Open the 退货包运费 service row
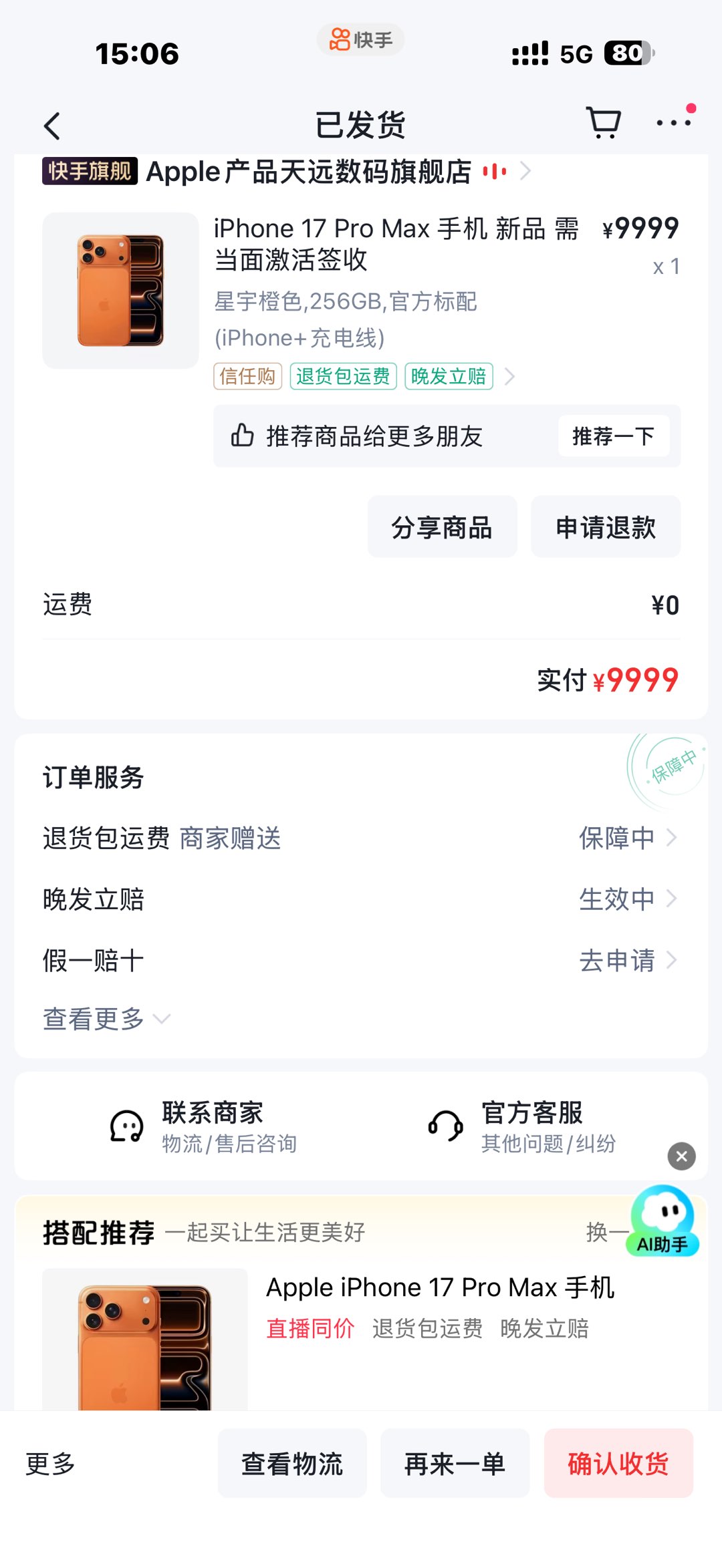 tap(361, 838)
